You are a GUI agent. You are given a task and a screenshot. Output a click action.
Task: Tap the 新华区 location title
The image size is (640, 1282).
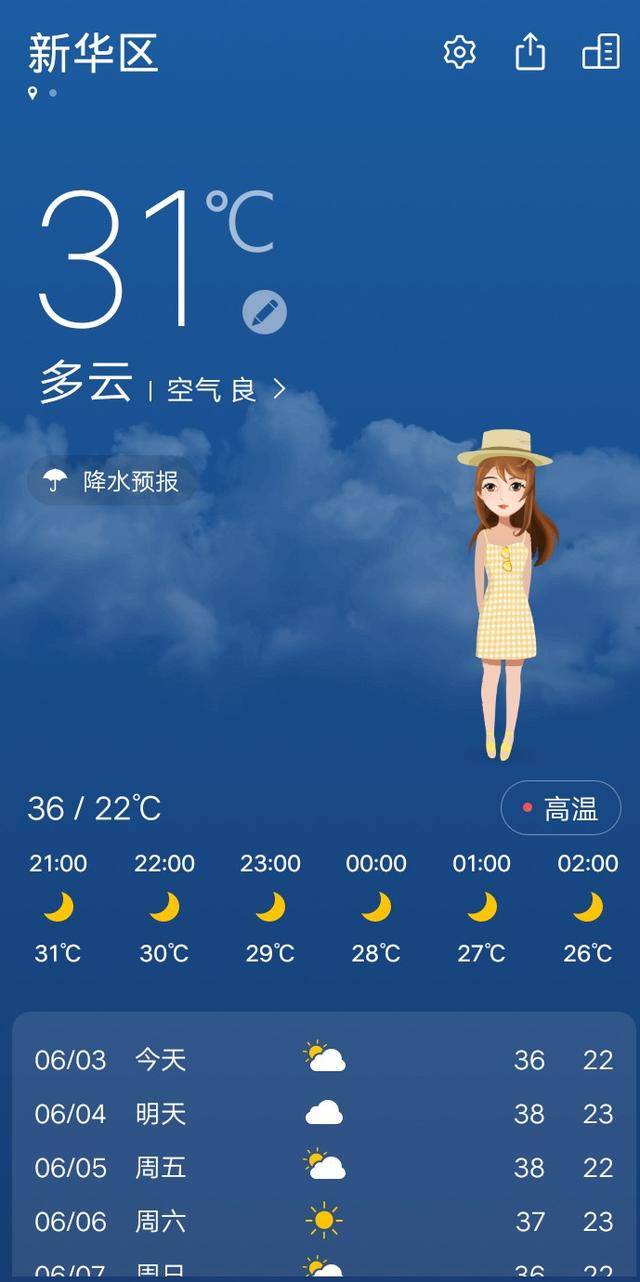[x=93, y=52]
